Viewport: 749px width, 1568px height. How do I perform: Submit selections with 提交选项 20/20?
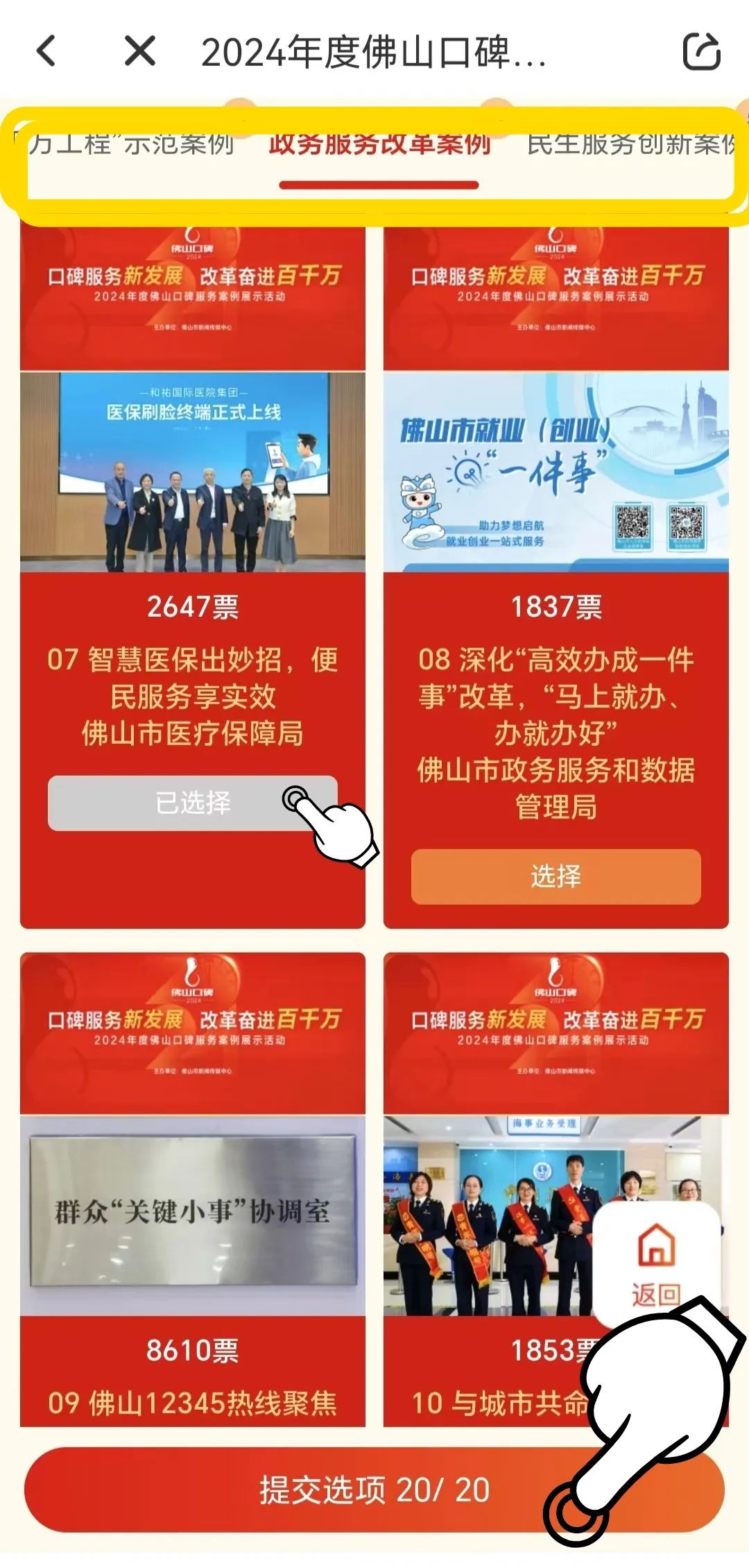(374, 1490)
